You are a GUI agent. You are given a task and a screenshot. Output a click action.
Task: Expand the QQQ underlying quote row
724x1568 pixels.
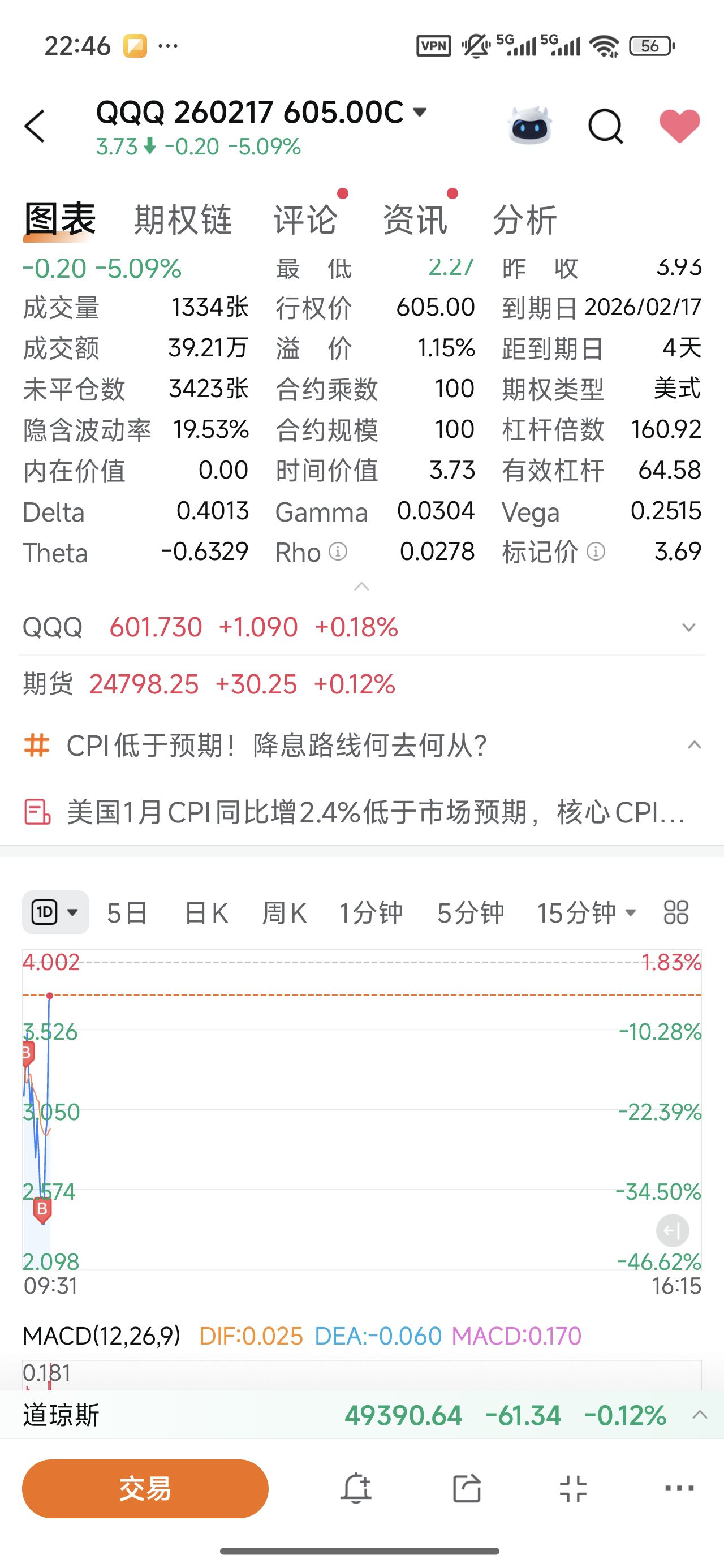click(x=689, y=627)
